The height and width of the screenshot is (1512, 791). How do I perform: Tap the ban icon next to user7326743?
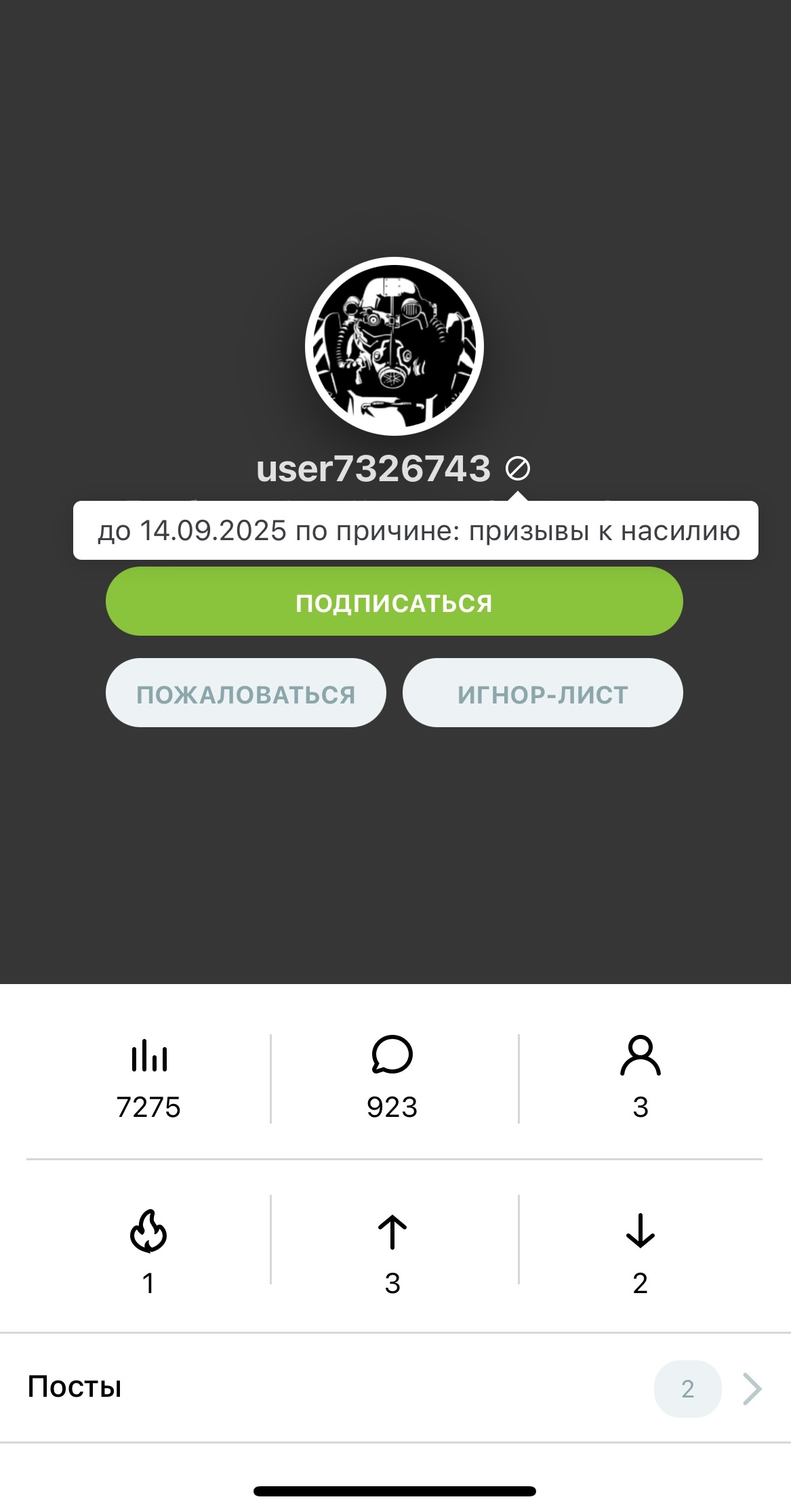pos(518,468)
